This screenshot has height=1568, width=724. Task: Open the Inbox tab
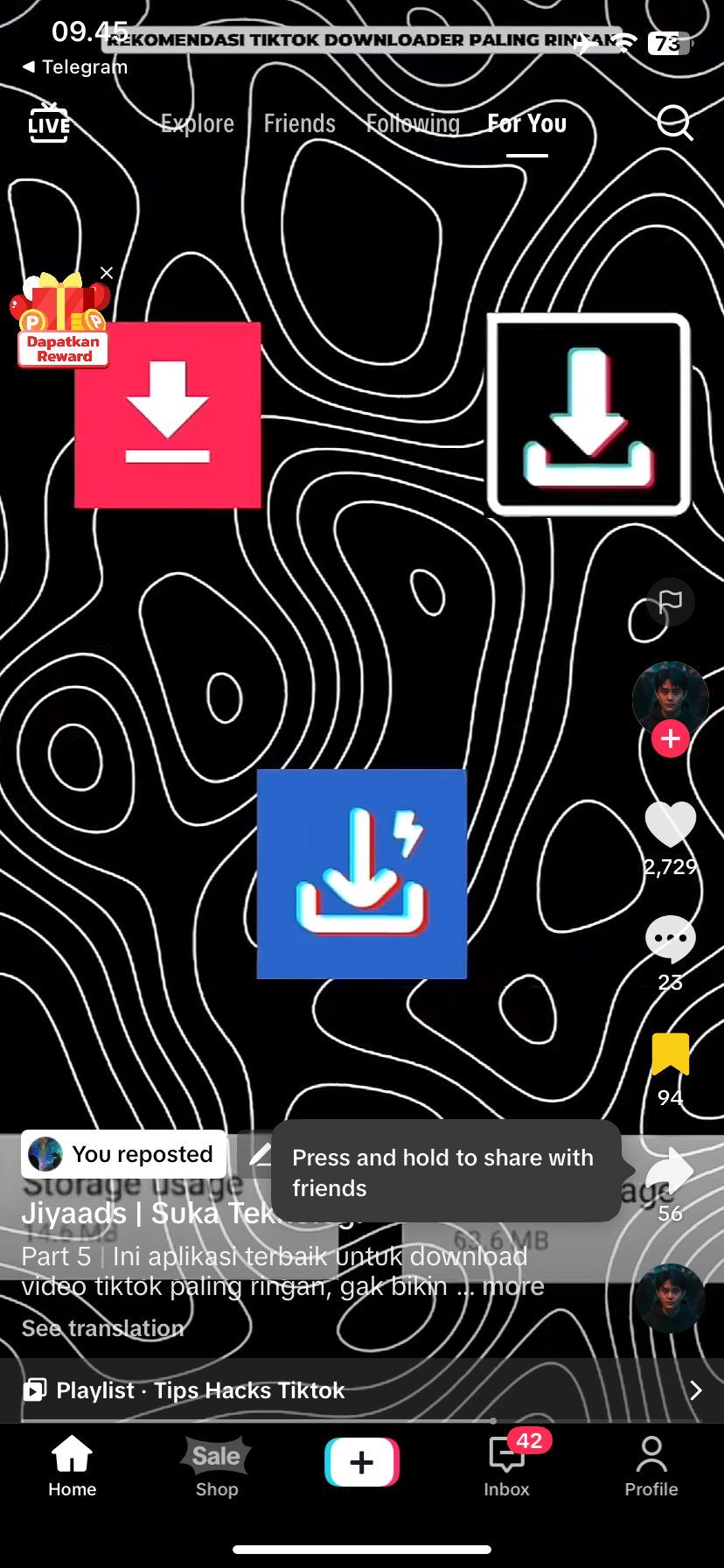coord(507,1466)
